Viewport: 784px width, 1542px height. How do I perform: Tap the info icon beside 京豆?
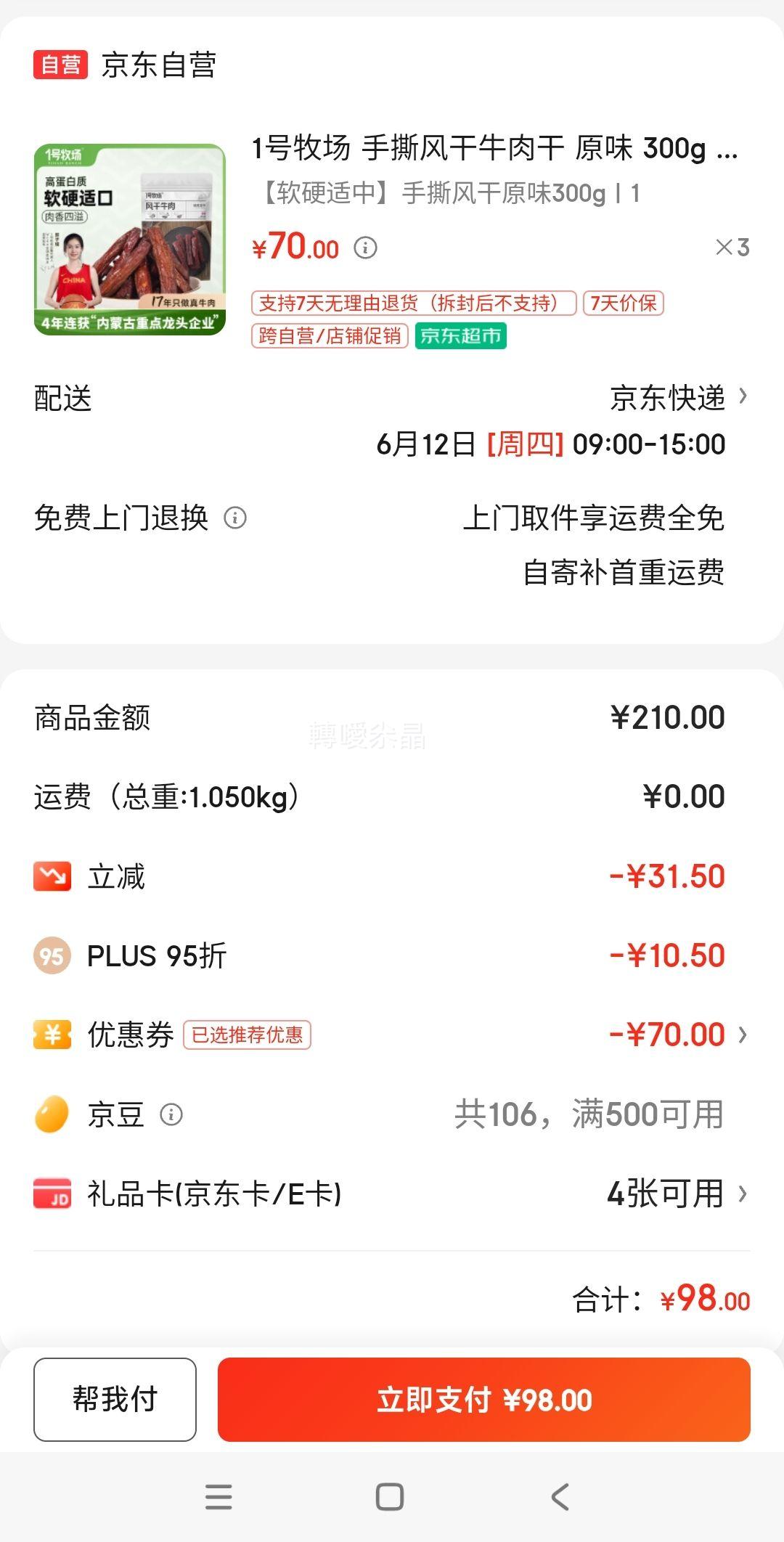pos(171,1114)
